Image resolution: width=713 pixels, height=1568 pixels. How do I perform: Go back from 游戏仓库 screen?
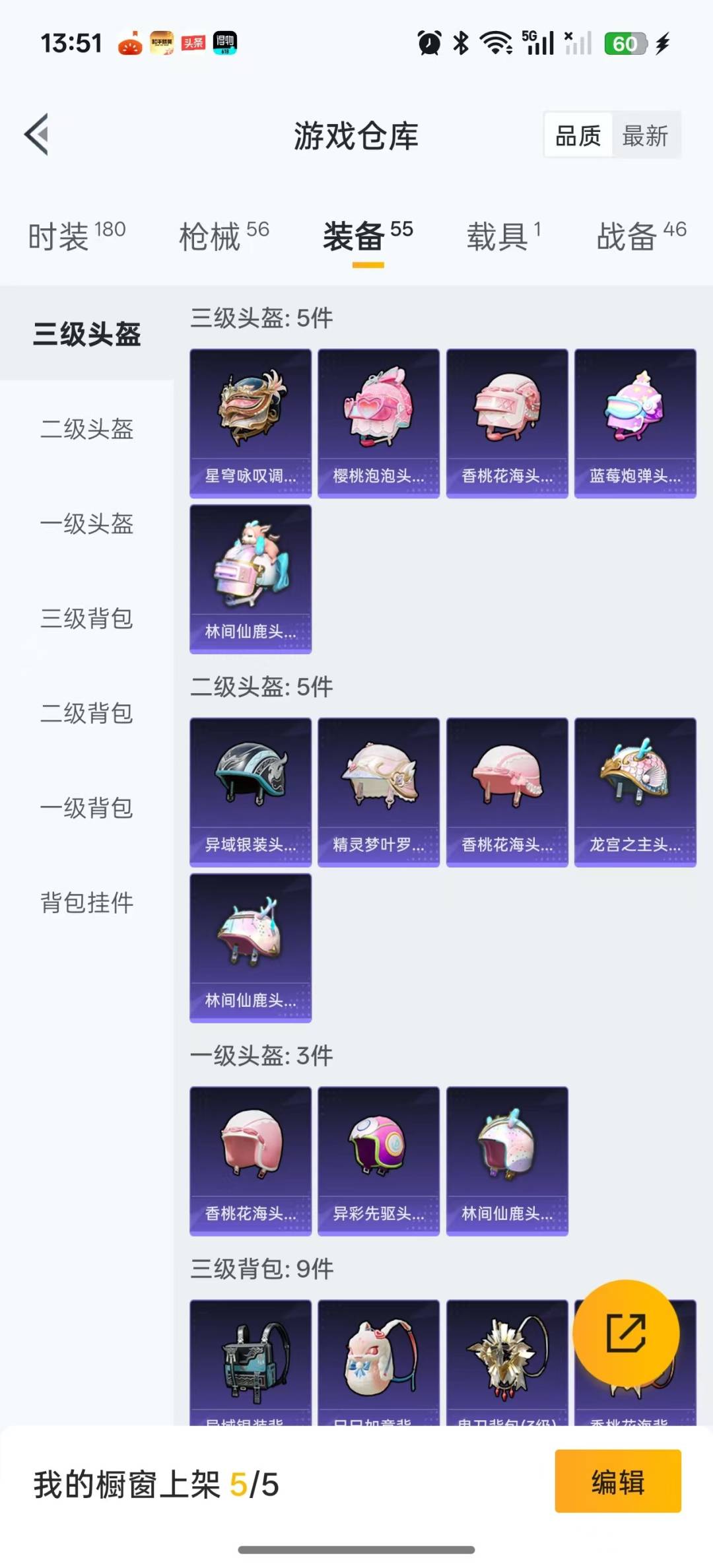coord(37,135)
